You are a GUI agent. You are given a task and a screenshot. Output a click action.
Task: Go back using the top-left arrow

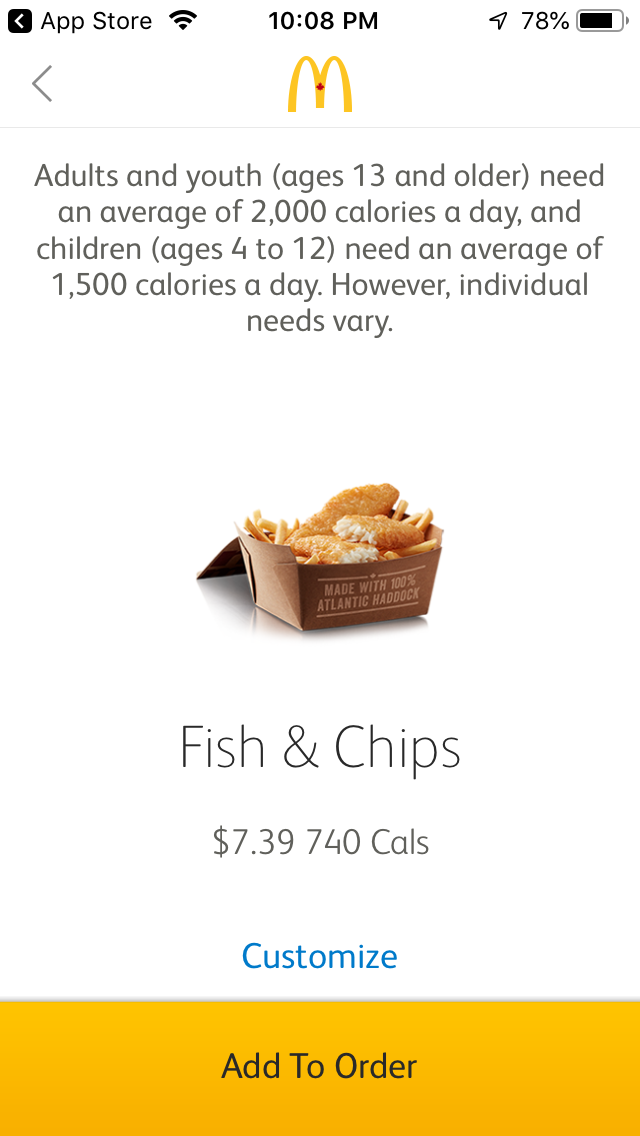pyautogui.click(x=42, y=84)
